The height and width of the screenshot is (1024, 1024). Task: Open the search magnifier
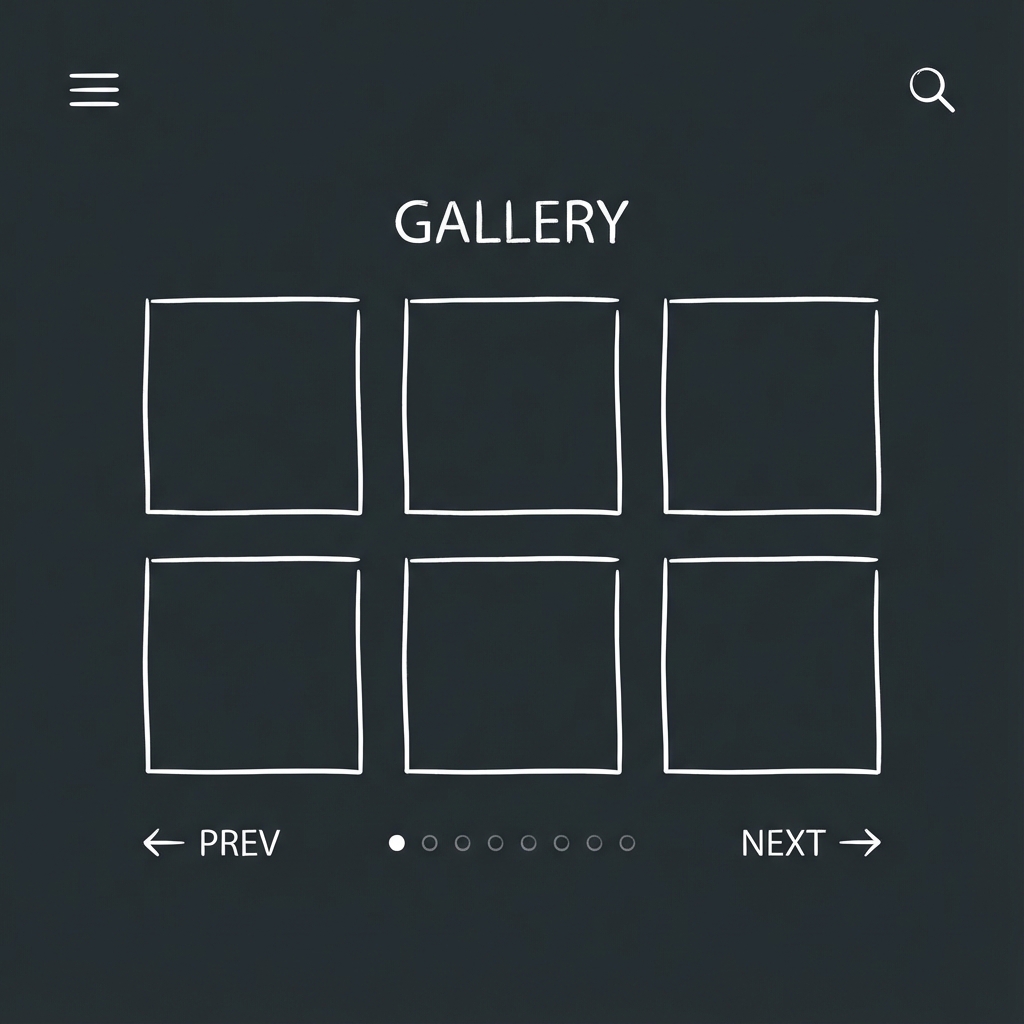pyautogui.click(x=931, y=90)
